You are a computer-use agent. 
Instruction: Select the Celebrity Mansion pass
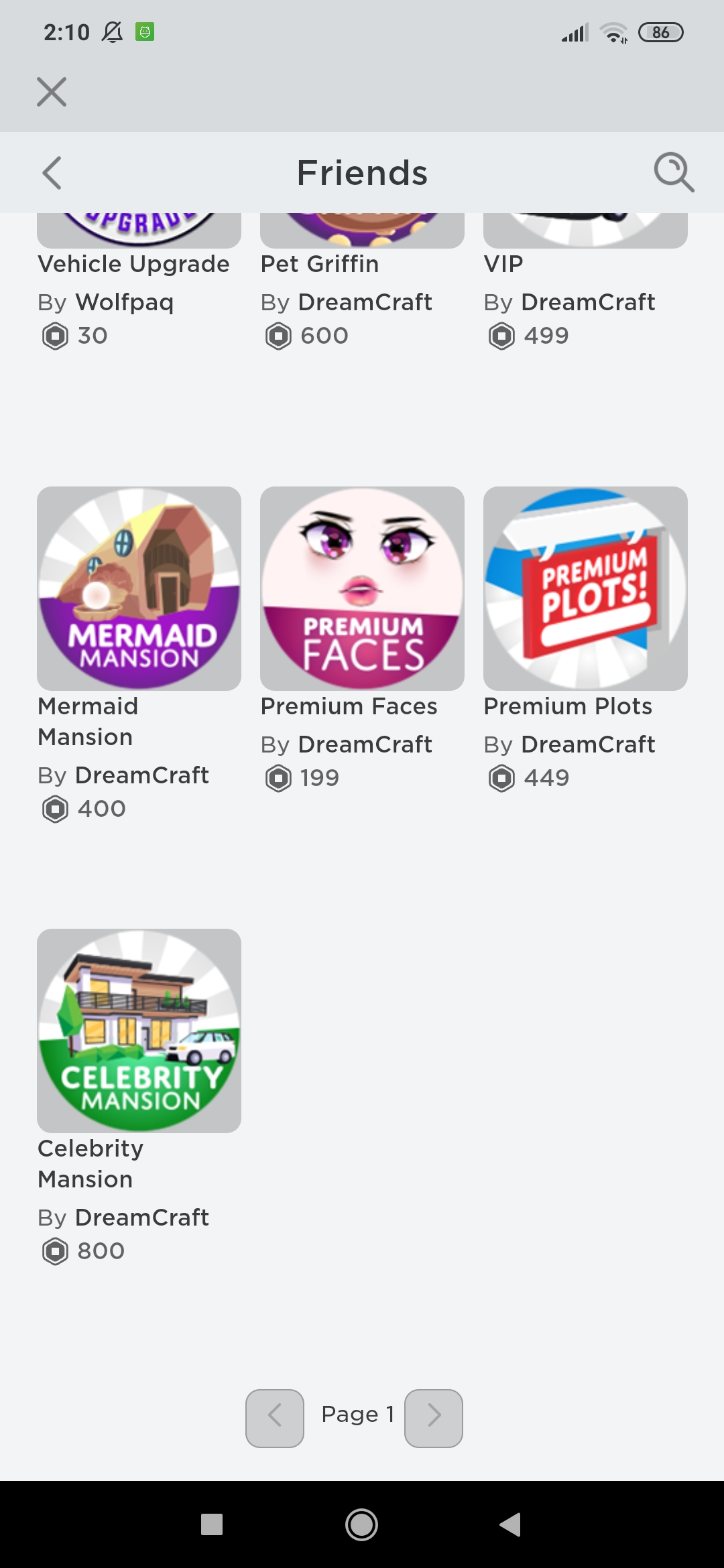[x=139, y=1031]
